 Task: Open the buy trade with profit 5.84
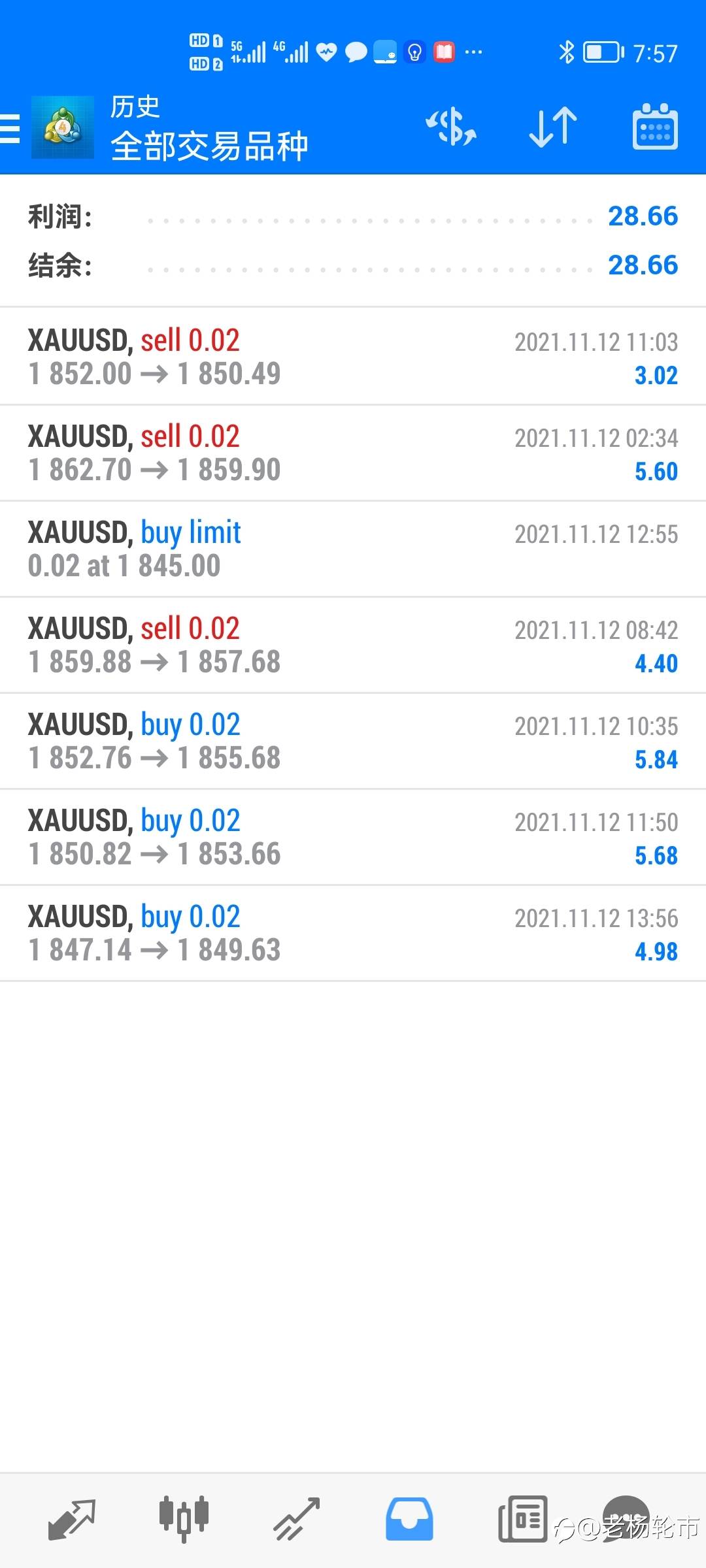click(x=353, y=741)
